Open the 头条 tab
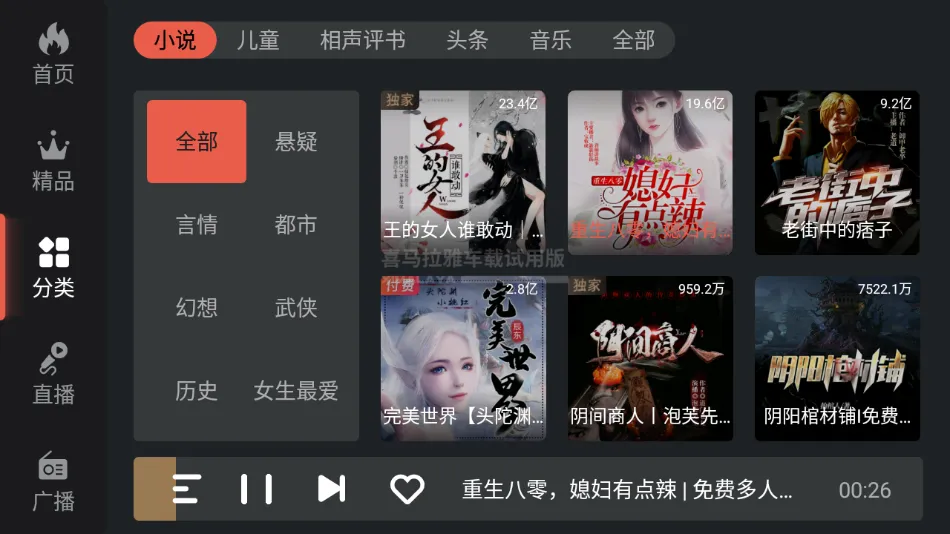 pyautogui.click(x=467, y=40)
